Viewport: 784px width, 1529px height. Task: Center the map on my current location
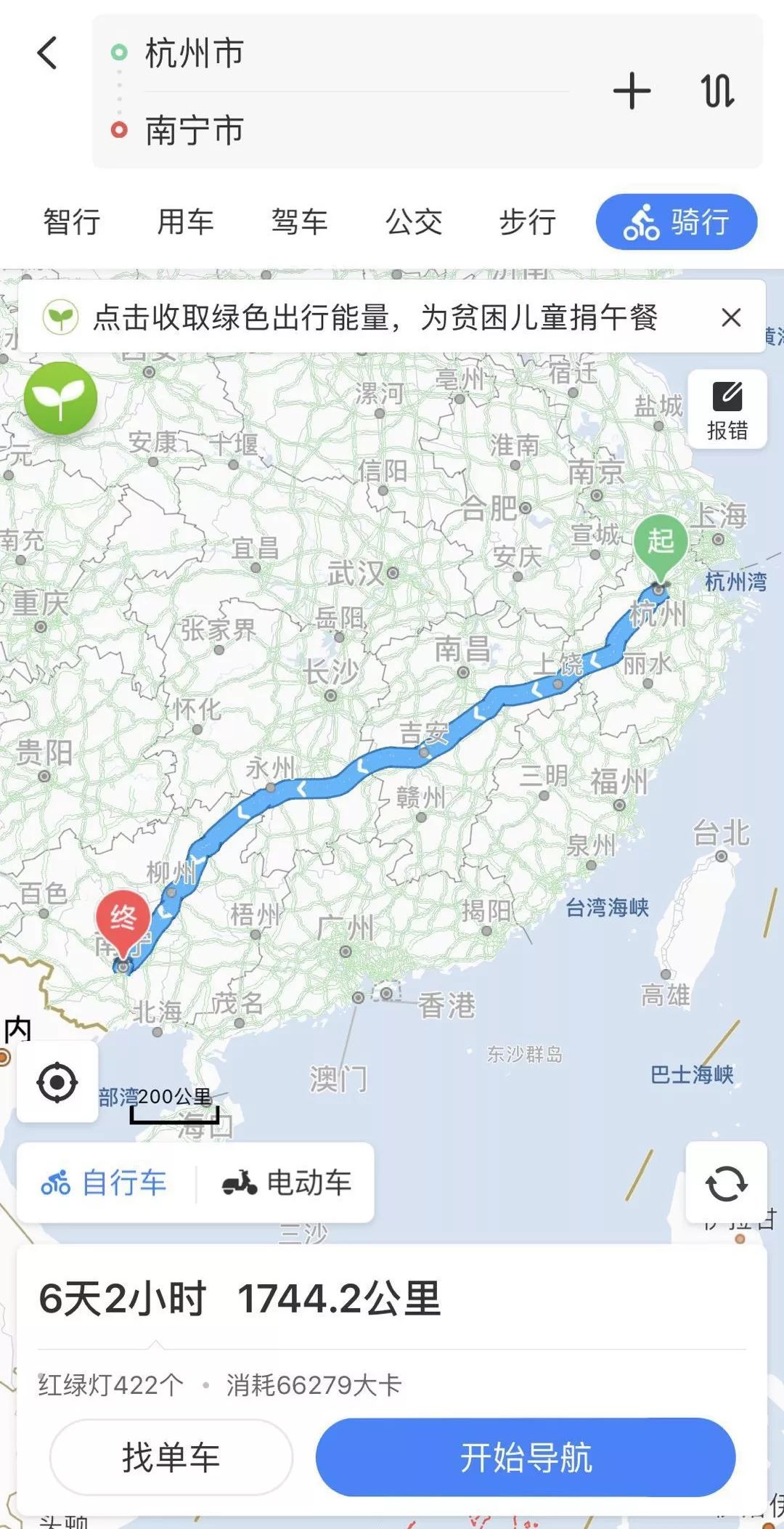point(57,1083)
